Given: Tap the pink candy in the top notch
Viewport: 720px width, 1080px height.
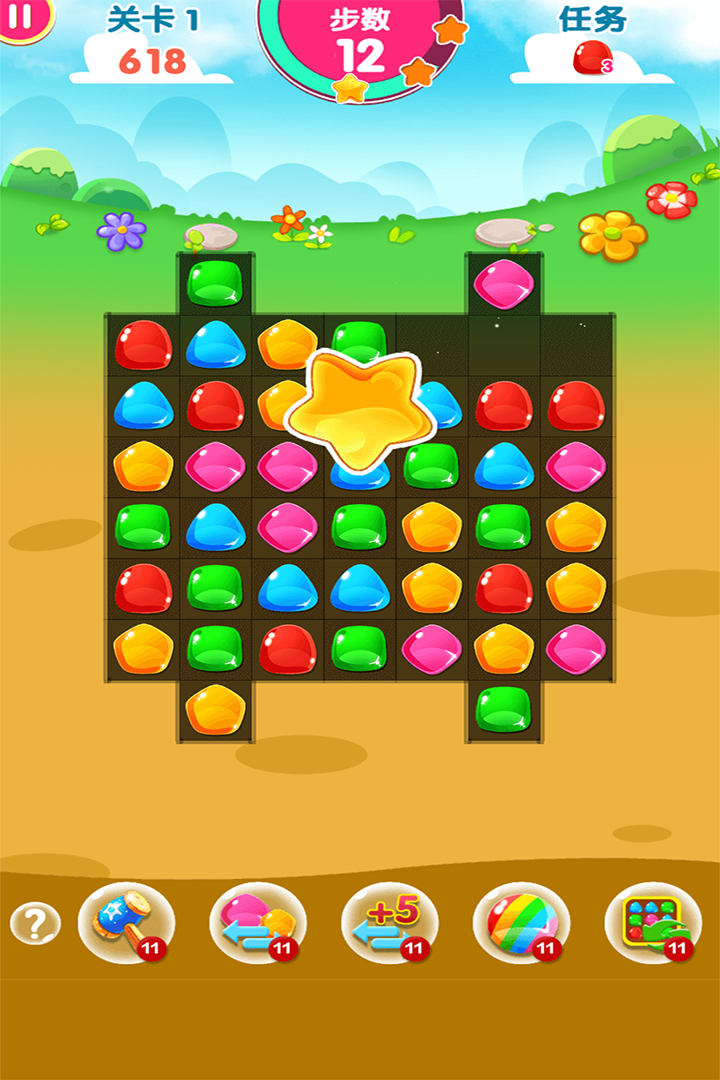Looking at the screenshot, I should pyautogui.click(x=503, y=283).
